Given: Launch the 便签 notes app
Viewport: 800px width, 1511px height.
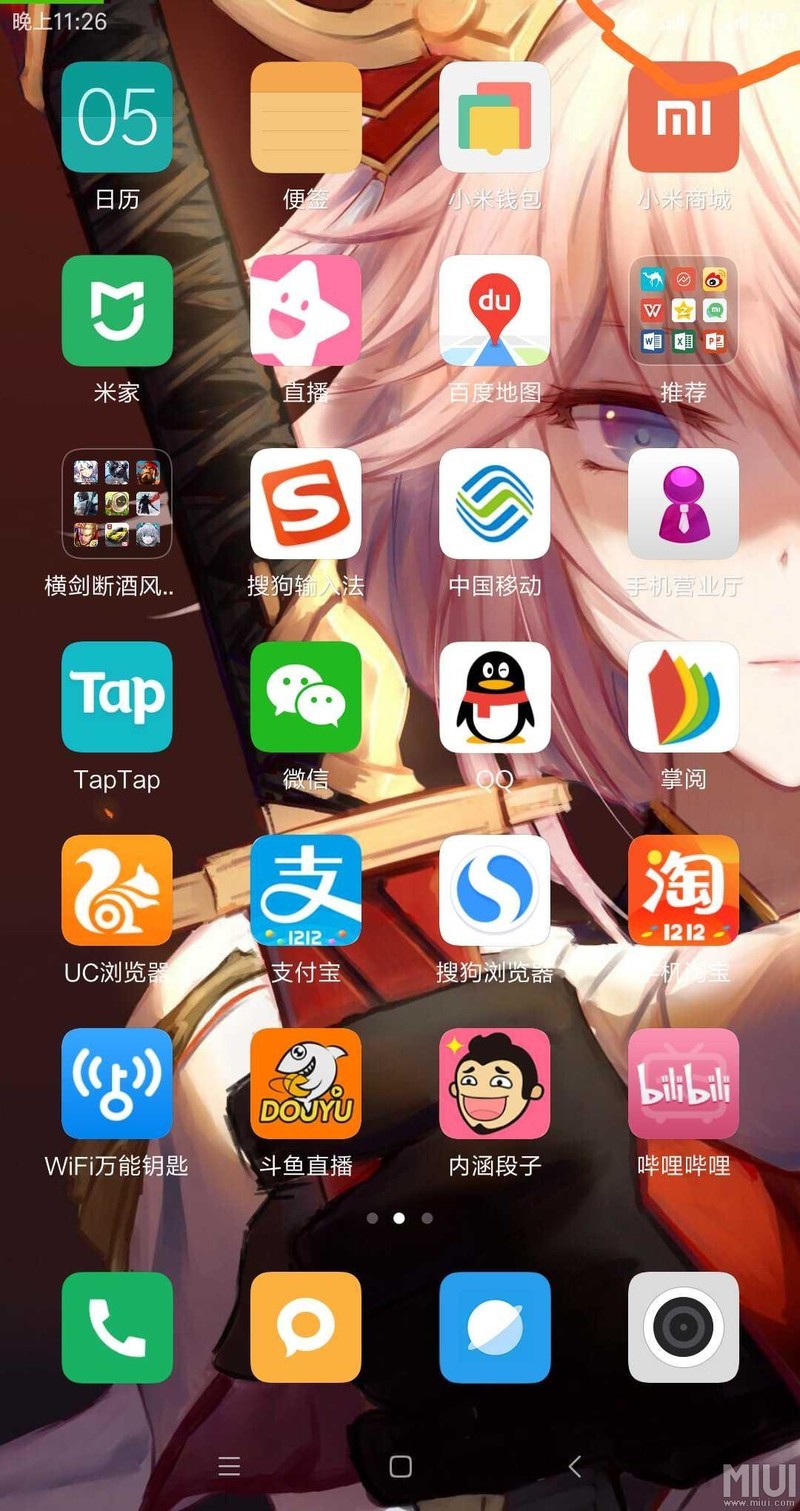Looking at the screenshot, I should (x=305, y=117).
